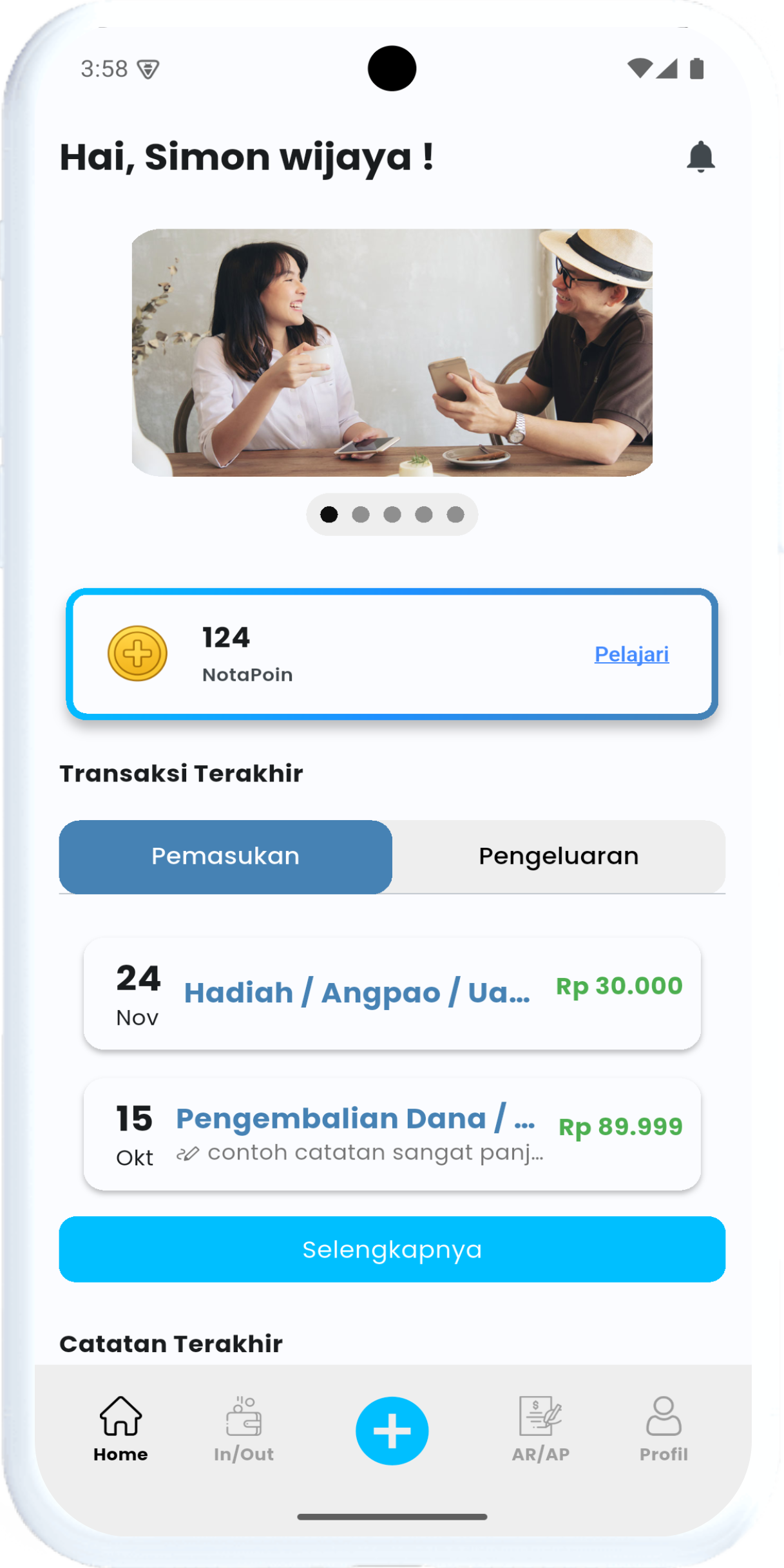Screen dimensions: 784x1568
Task: Select the first carousel dot indicator
Action: pos(329,513)
